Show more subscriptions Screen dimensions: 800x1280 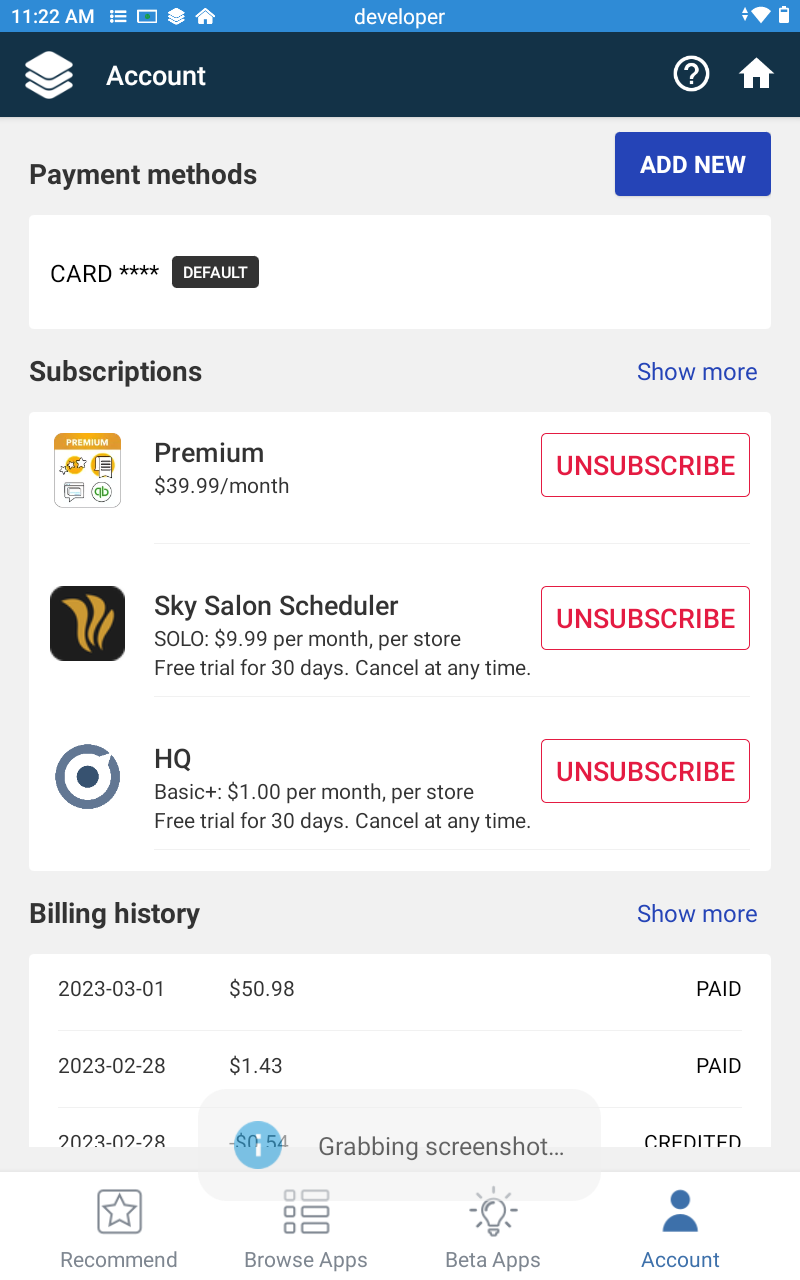tap(697, 372)
